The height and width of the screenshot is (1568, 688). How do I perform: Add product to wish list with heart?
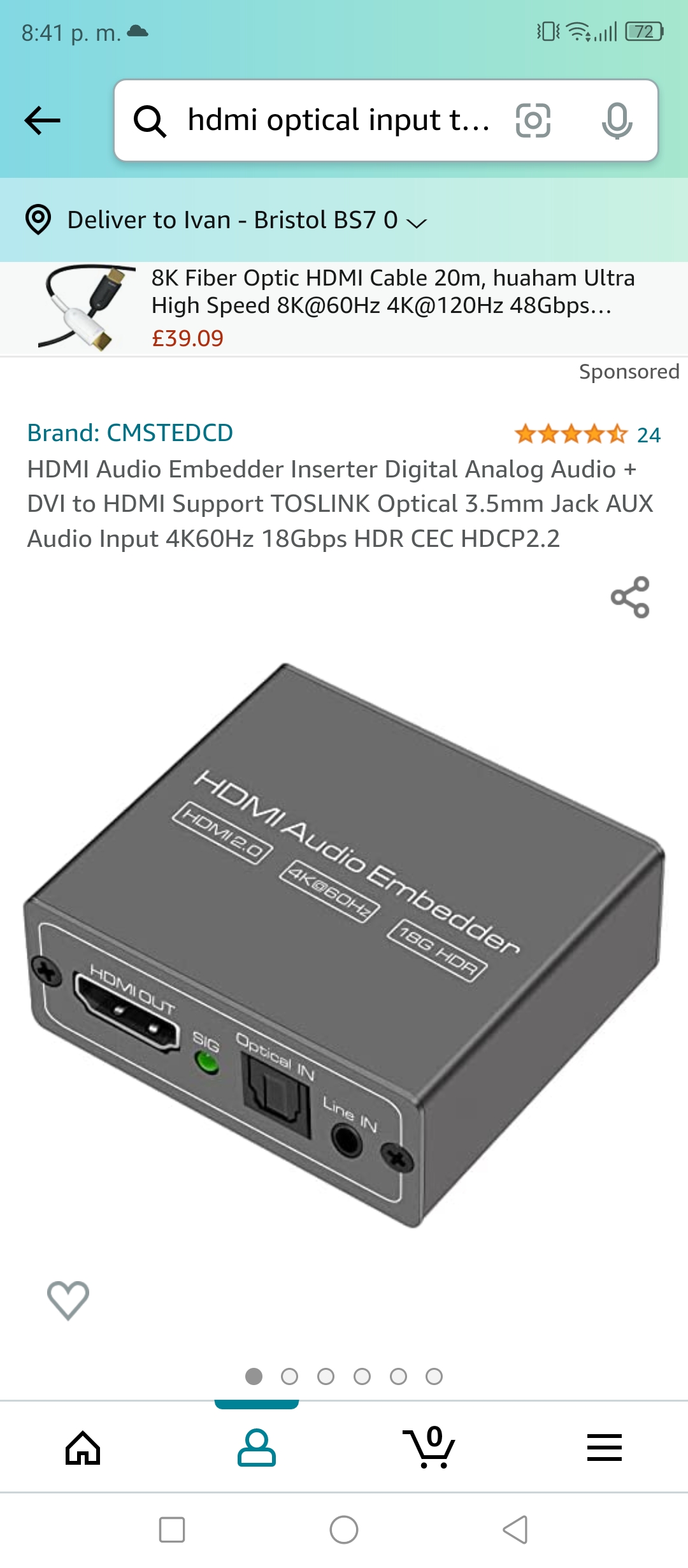point(68,1300)
